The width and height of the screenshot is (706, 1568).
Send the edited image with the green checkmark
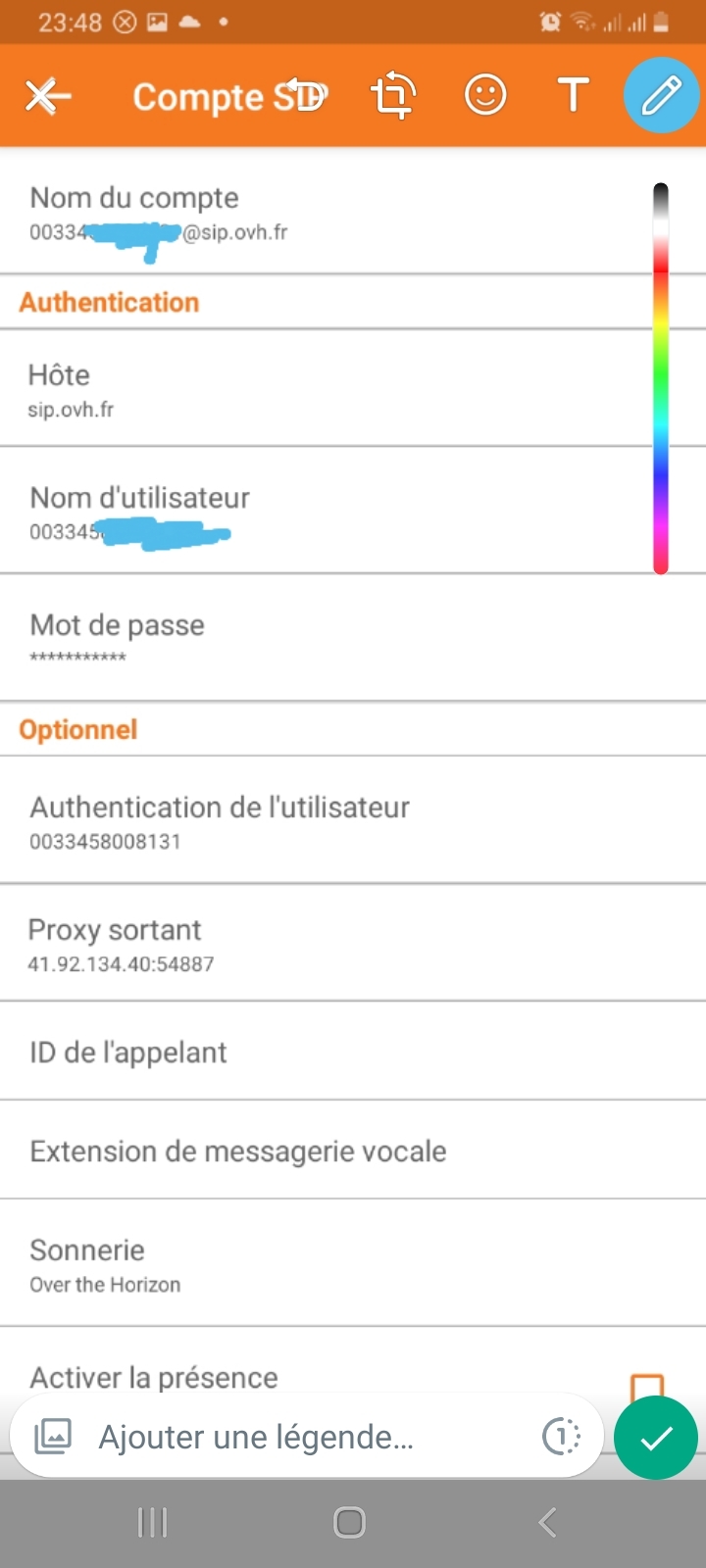[655, 1438]
